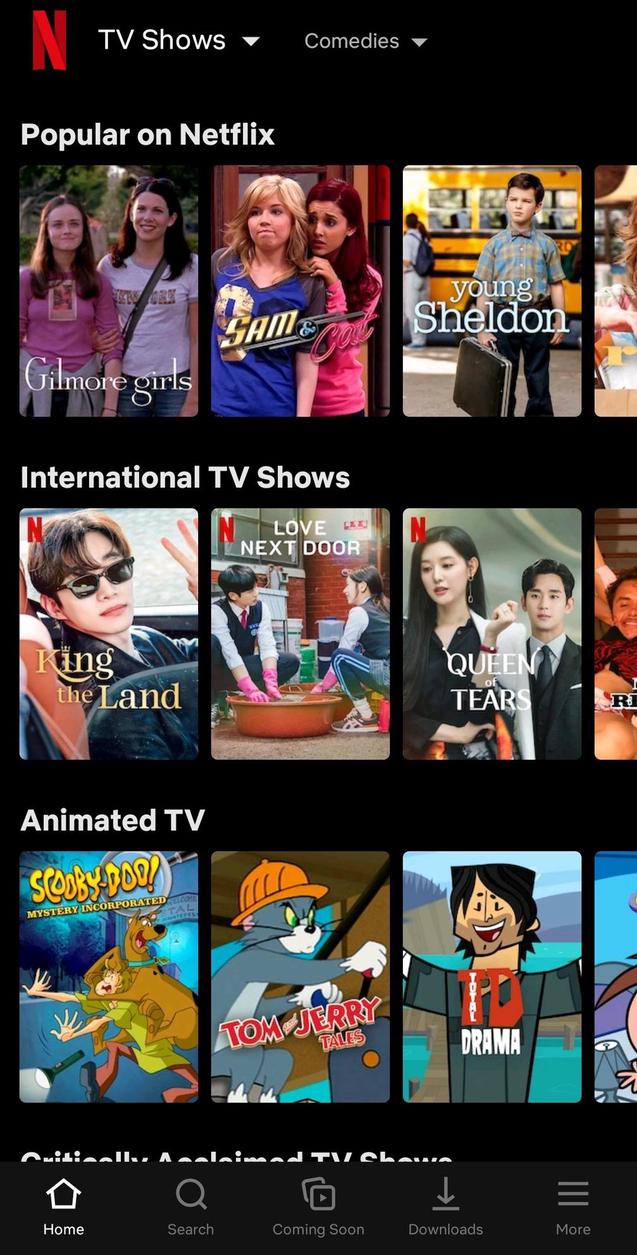Screen dimensions: 637x1255
Task: Open Queen of Tears
Action: 492,634
